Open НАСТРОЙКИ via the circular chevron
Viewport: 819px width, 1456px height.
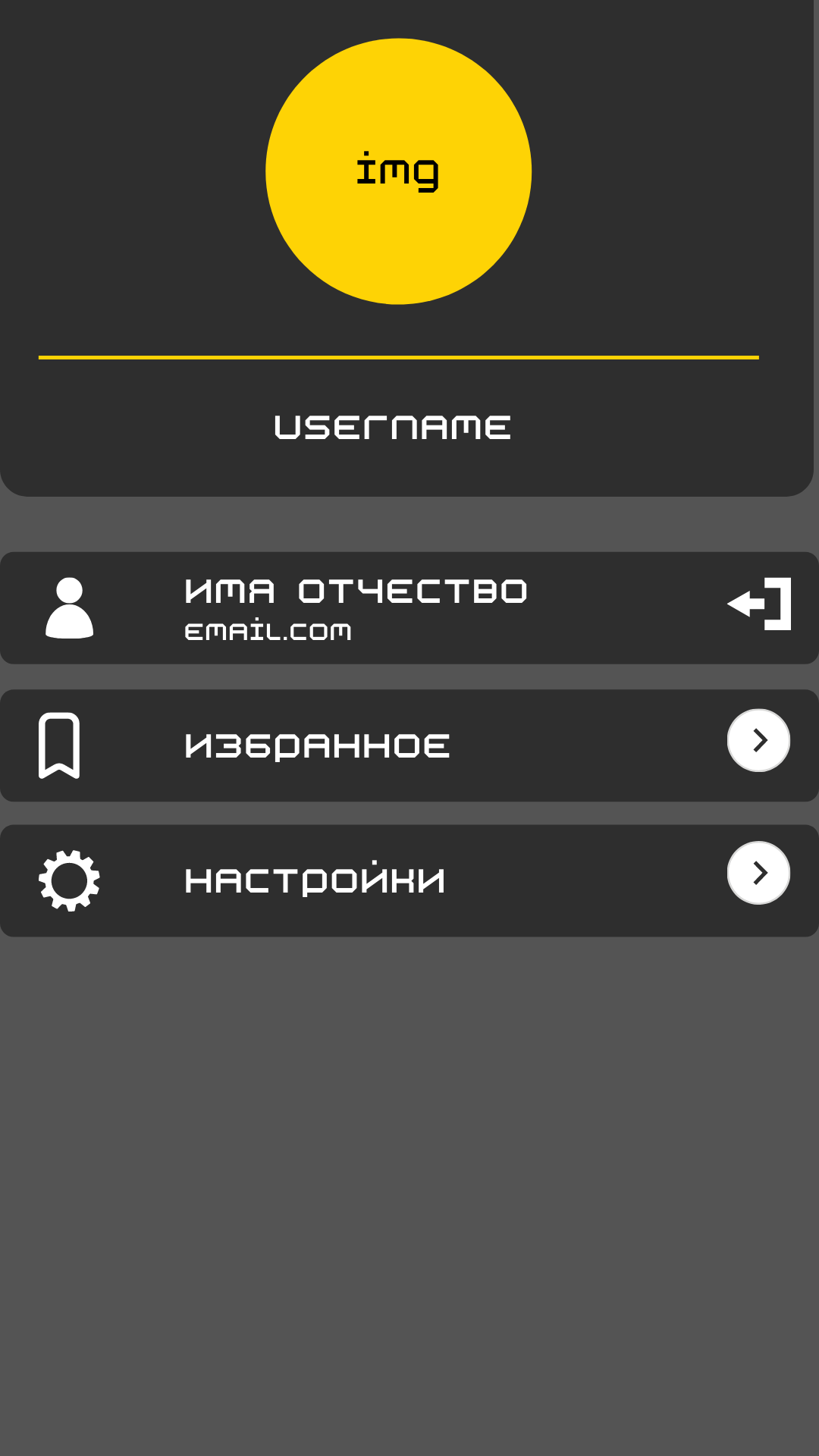[758, 874]
